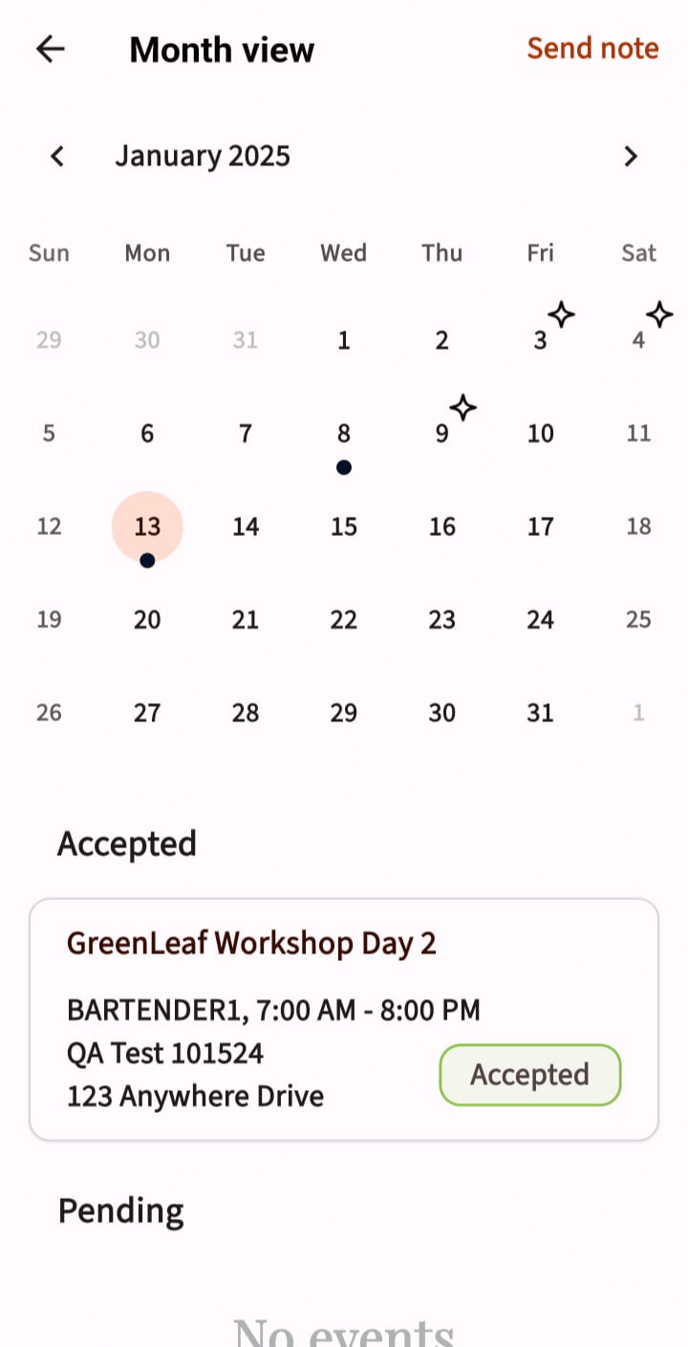Choose January 9 on the calendar
688x1347 pixels.
point(442,434)
